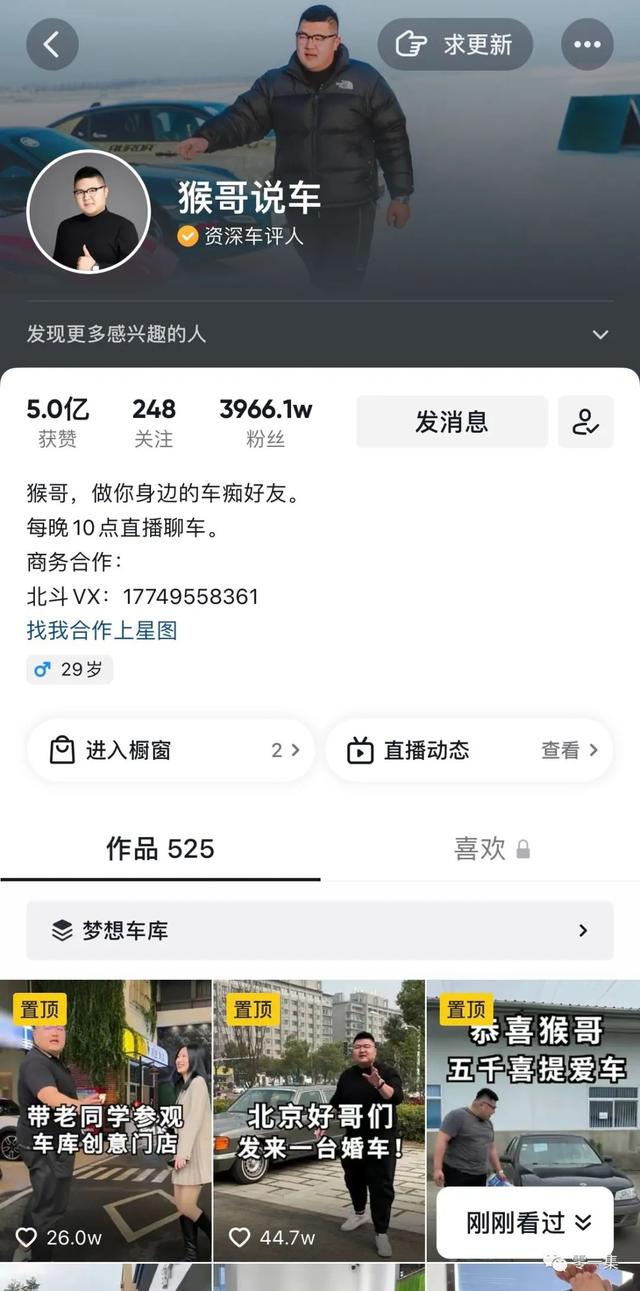This screenshot has width=640, height=1291.
Task: Play the pinned video 北京好哥们发来一台婚车
Action: (x=319, y=1120)
